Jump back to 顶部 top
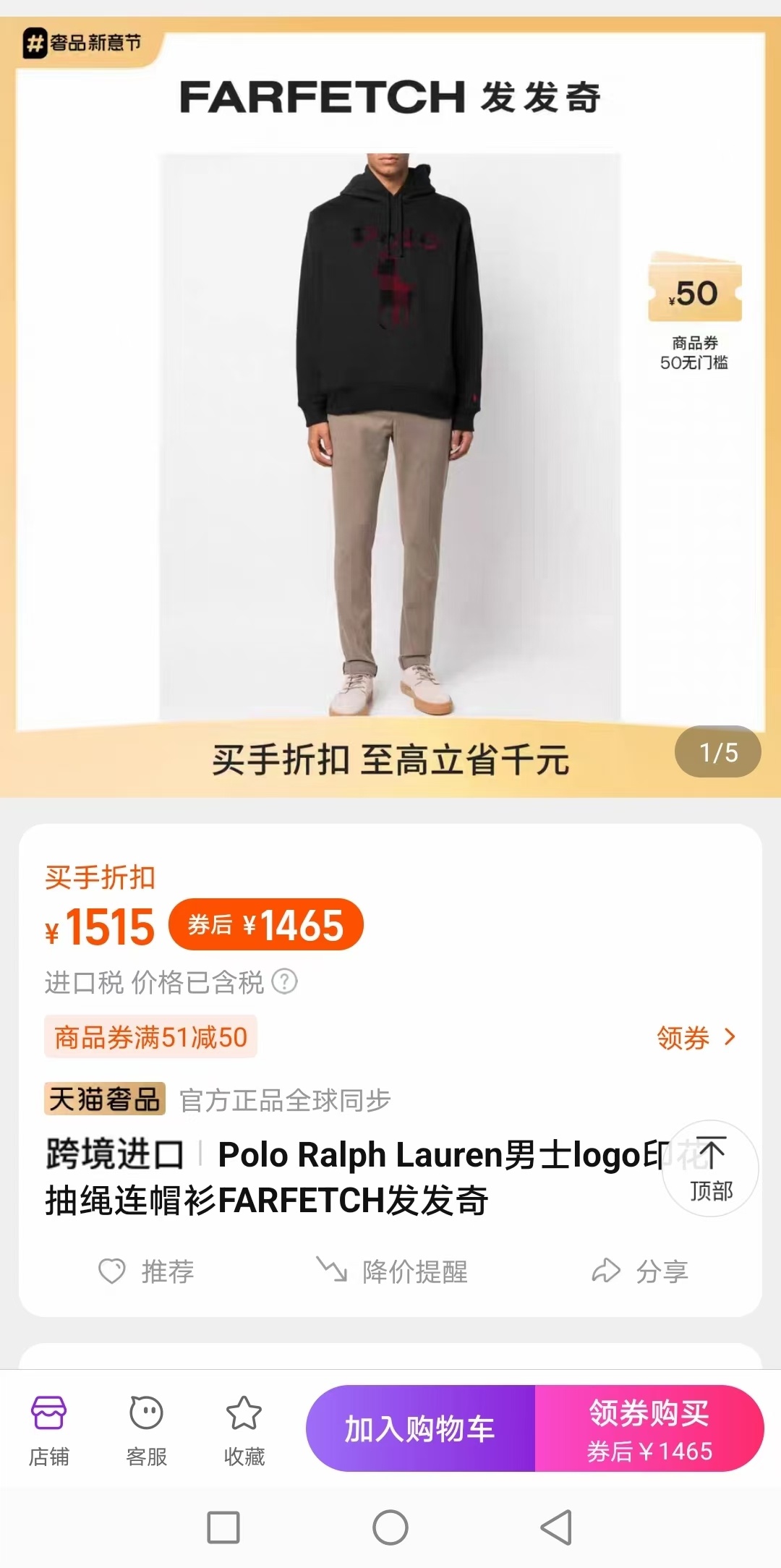 click(x=710, y=1168)
